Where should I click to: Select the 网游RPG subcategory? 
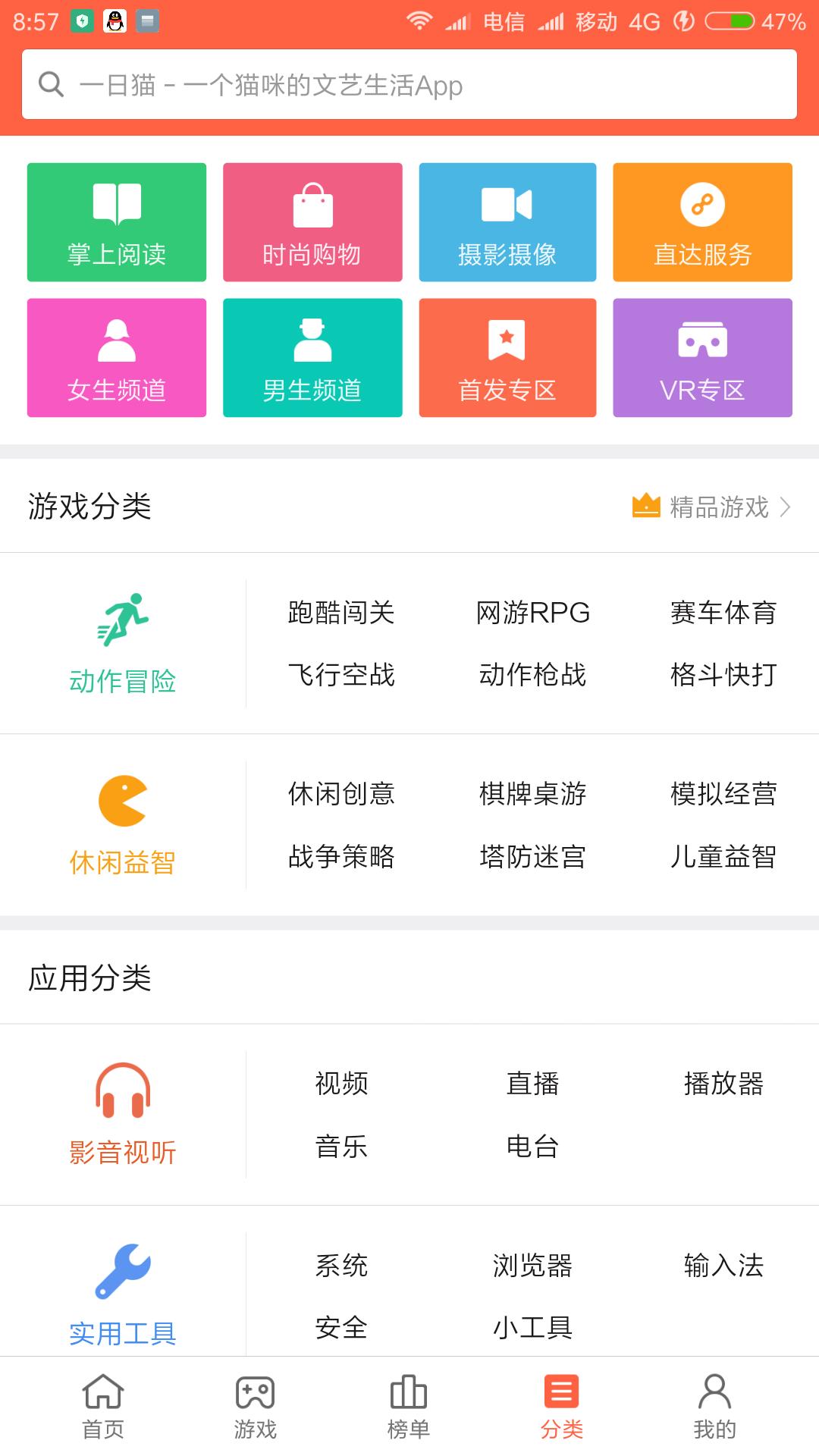click(x=533, y=613)
